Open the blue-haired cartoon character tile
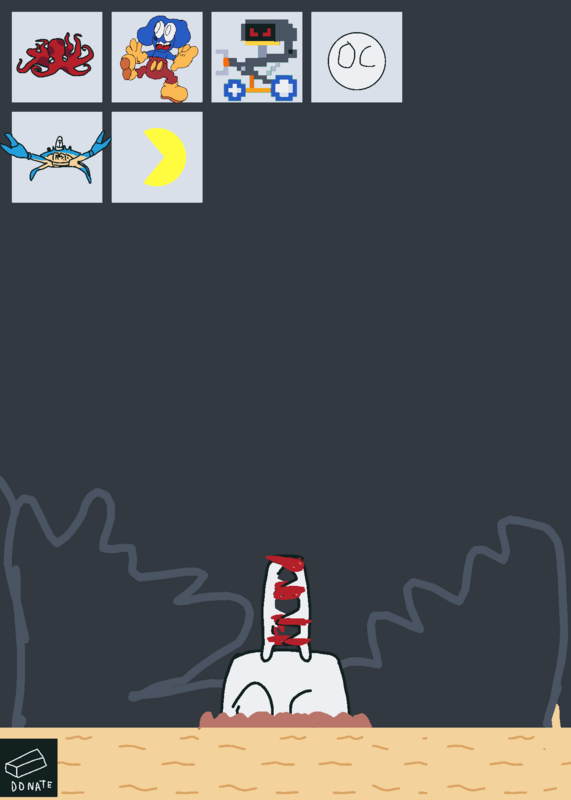Image resolution: width=571 pixels, height=800 pixels. click(x=157, y=57)
